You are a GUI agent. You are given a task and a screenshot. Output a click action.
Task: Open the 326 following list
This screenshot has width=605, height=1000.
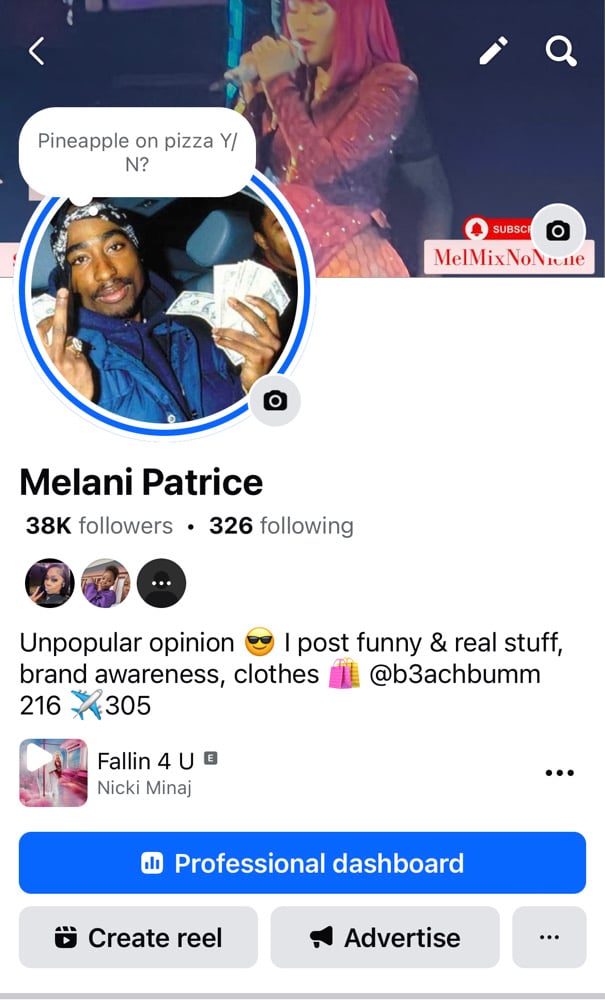click(281, 526)
